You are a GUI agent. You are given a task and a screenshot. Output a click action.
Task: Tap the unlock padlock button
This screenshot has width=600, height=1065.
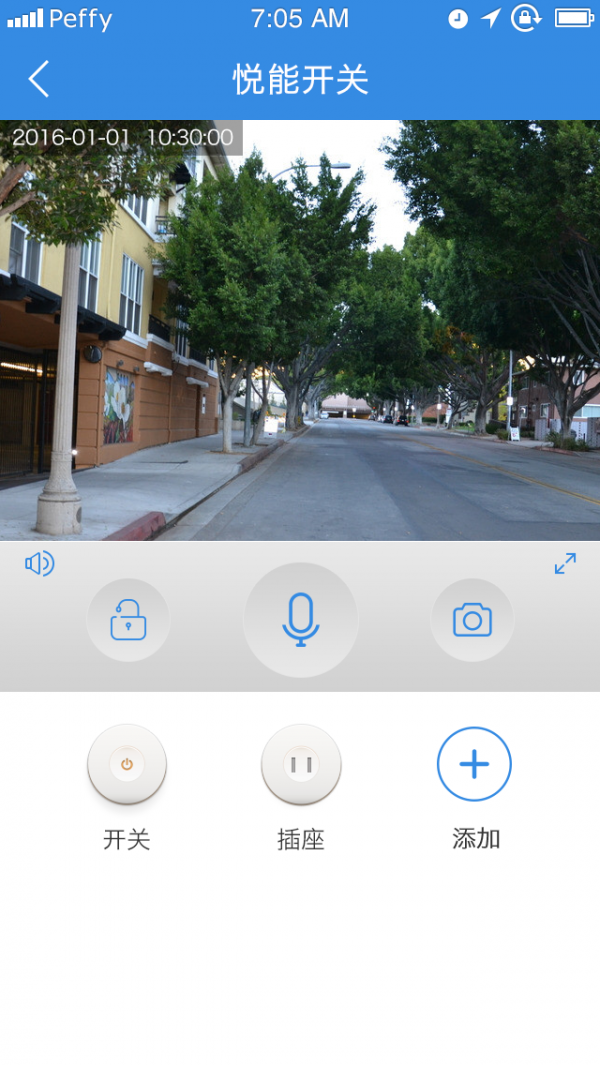tap(128, 620)
